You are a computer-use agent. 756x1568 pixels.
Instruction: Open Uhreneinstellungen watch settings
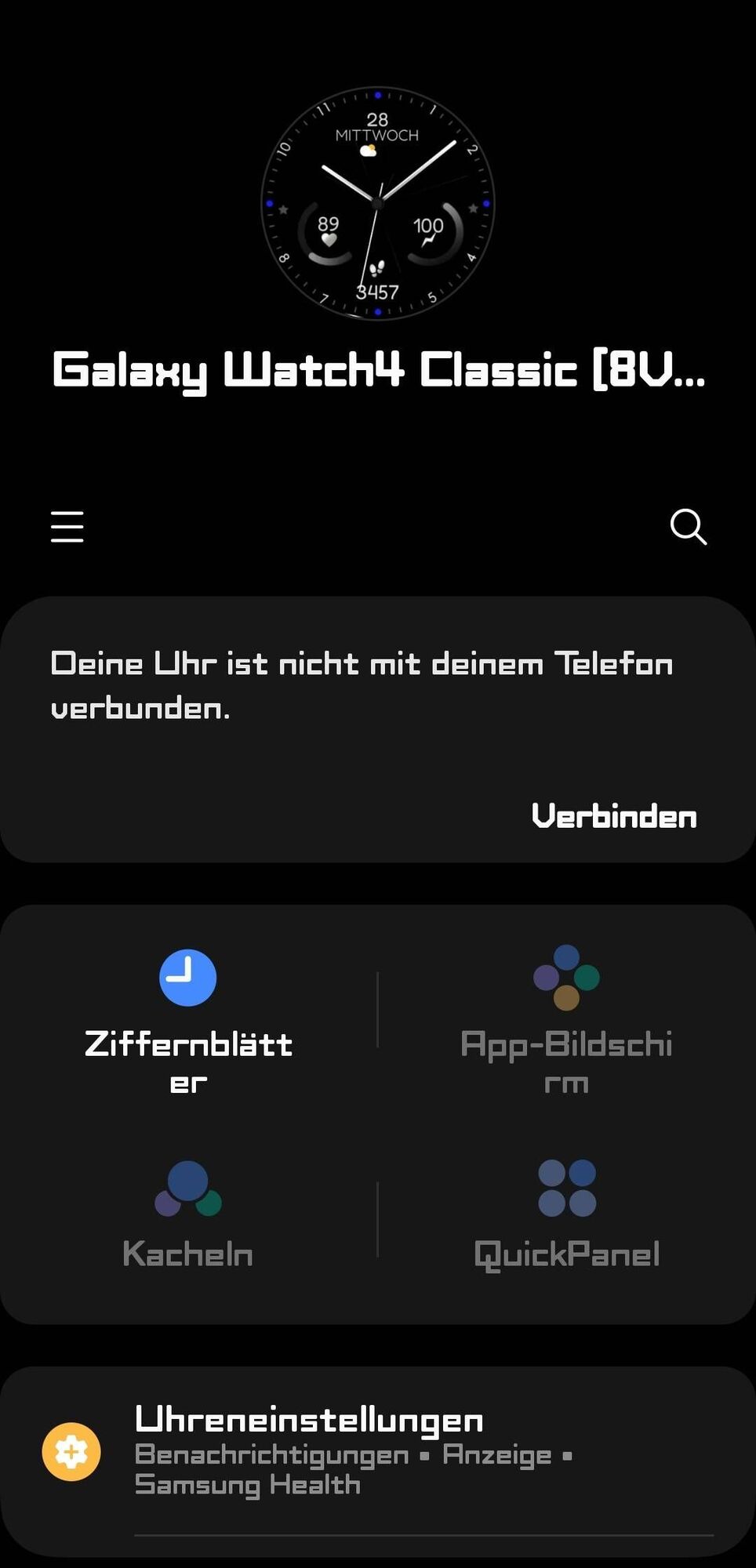coord(376,1451)
